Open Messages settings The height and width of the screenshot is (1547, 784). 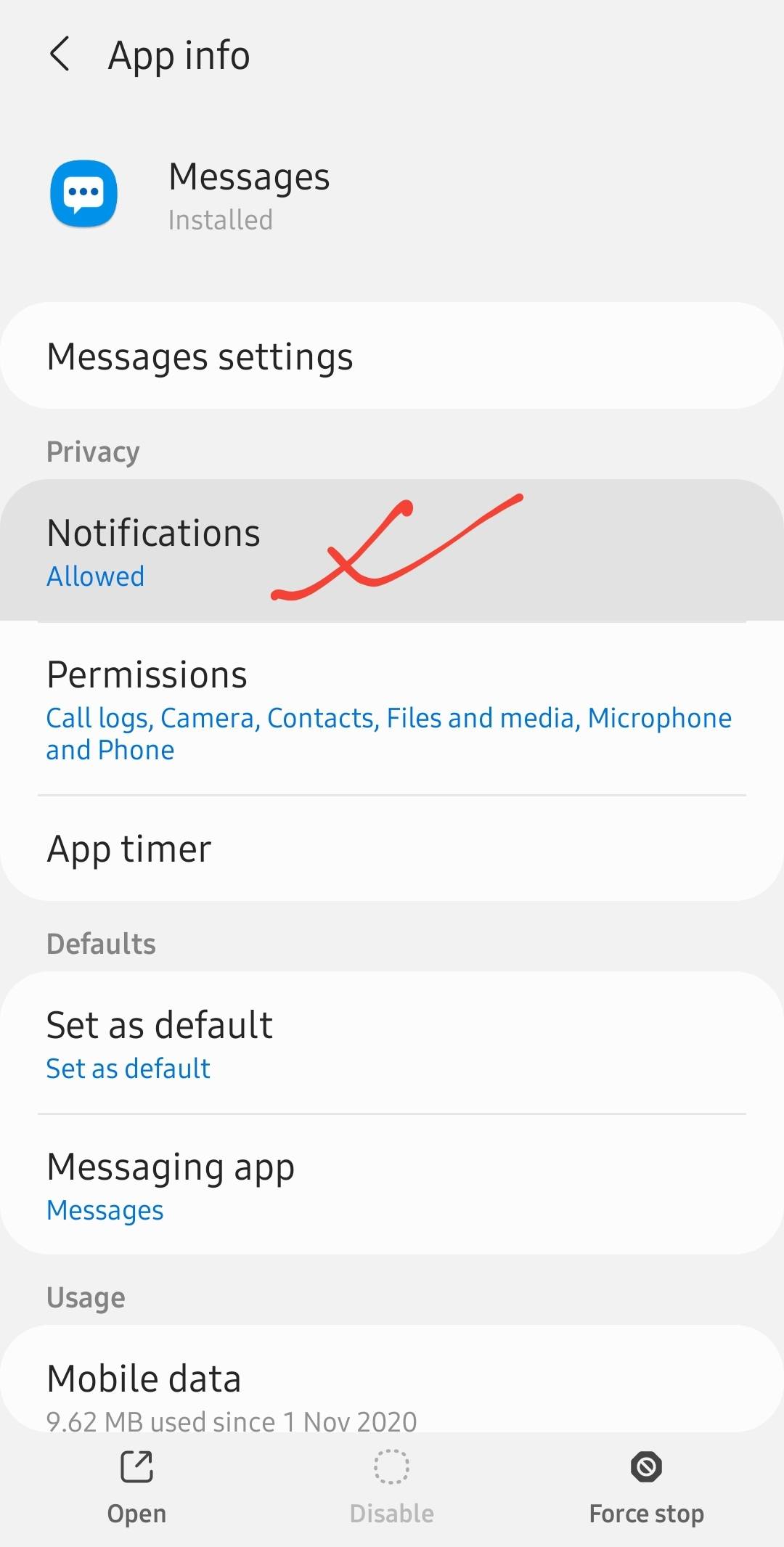pyautogui.click(x=392, y=356)
